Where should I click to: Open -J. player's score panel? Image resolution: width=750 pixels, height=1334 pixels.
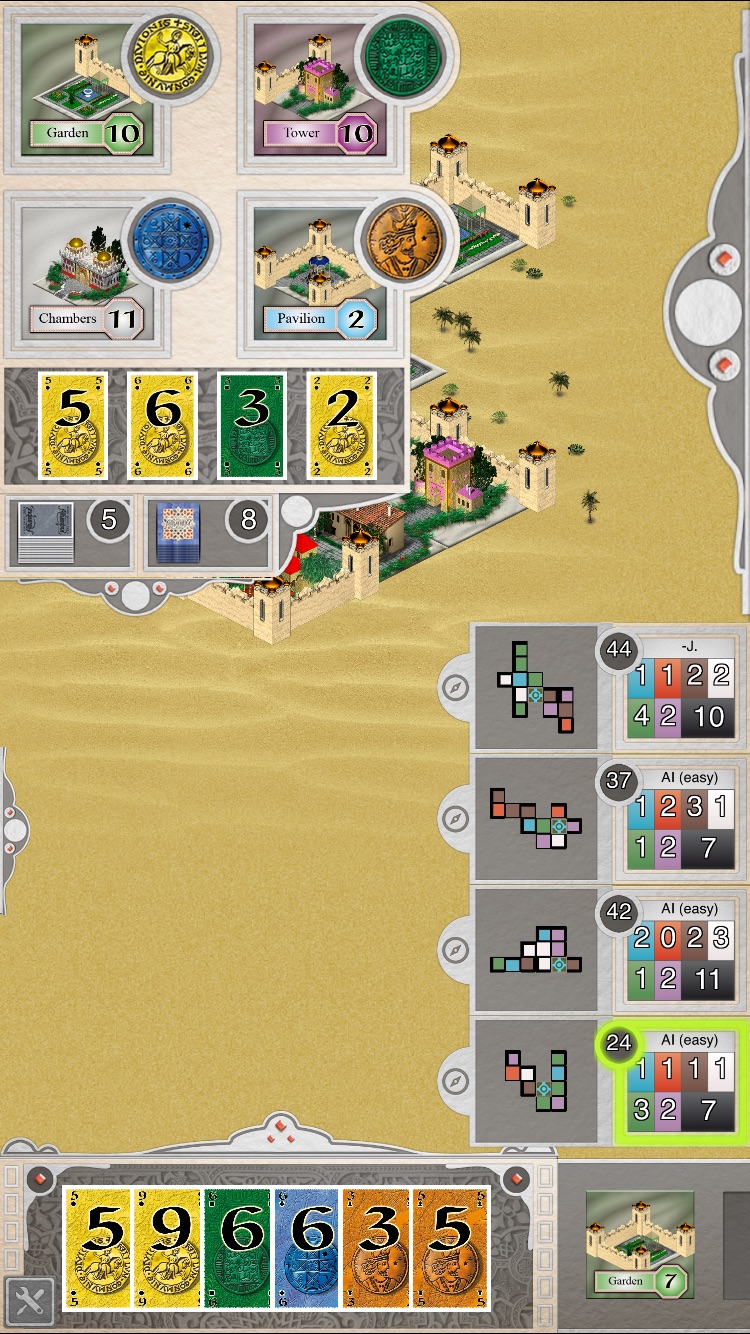point(682,688)
